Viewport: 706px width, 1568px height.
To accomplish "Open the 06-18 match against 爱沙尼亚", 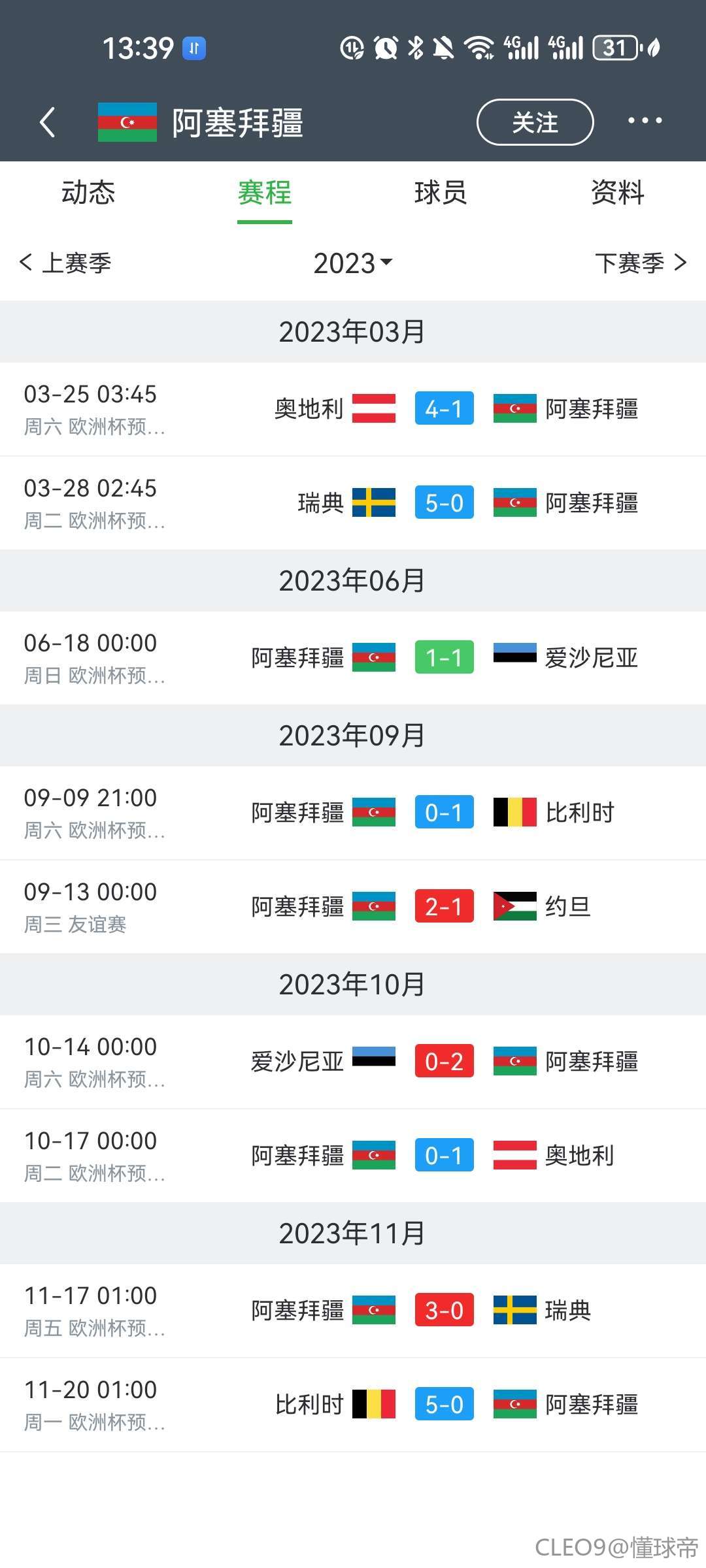I will point(353,658).
